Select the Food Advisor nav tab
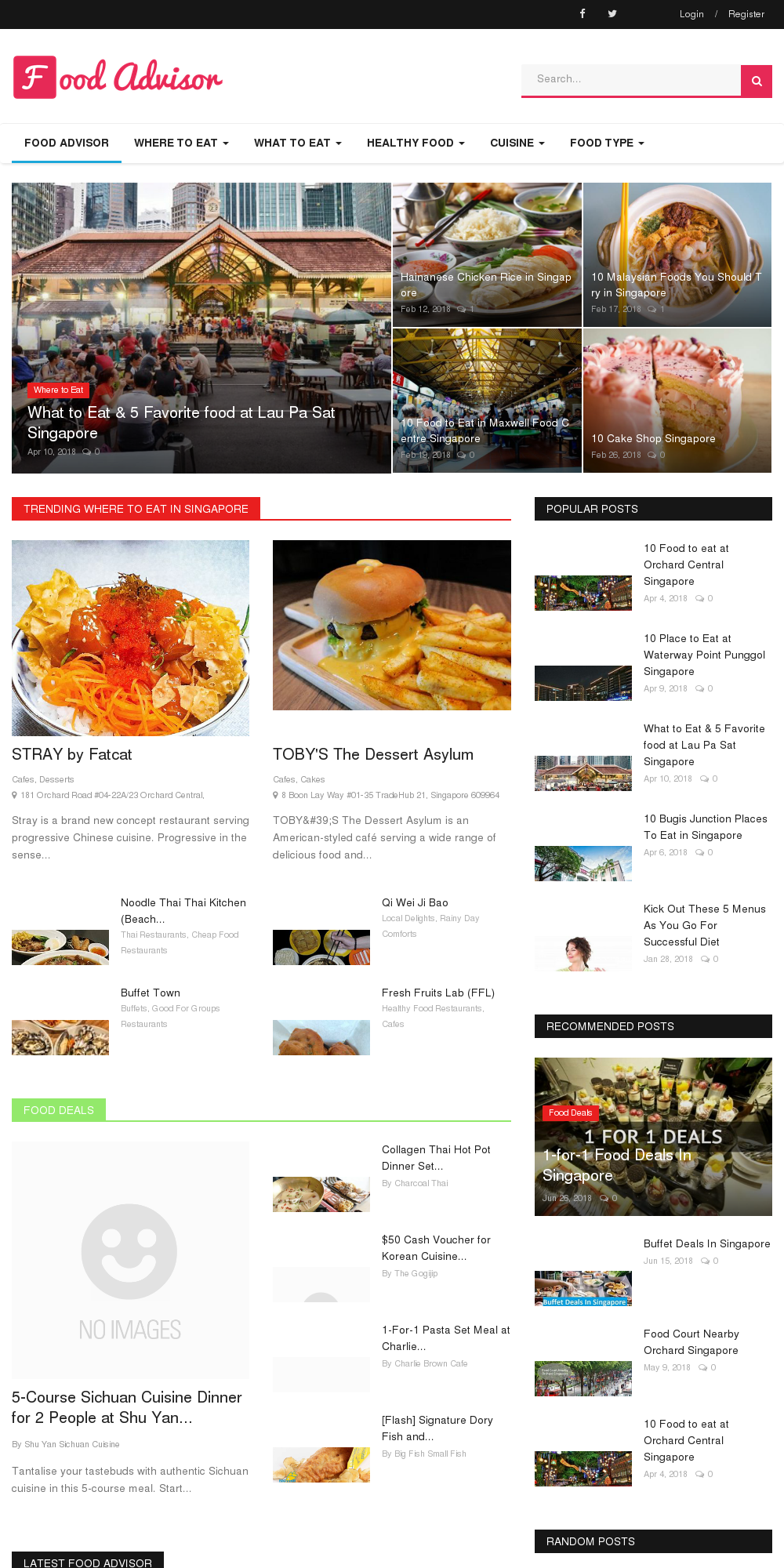 click(67, 143)
